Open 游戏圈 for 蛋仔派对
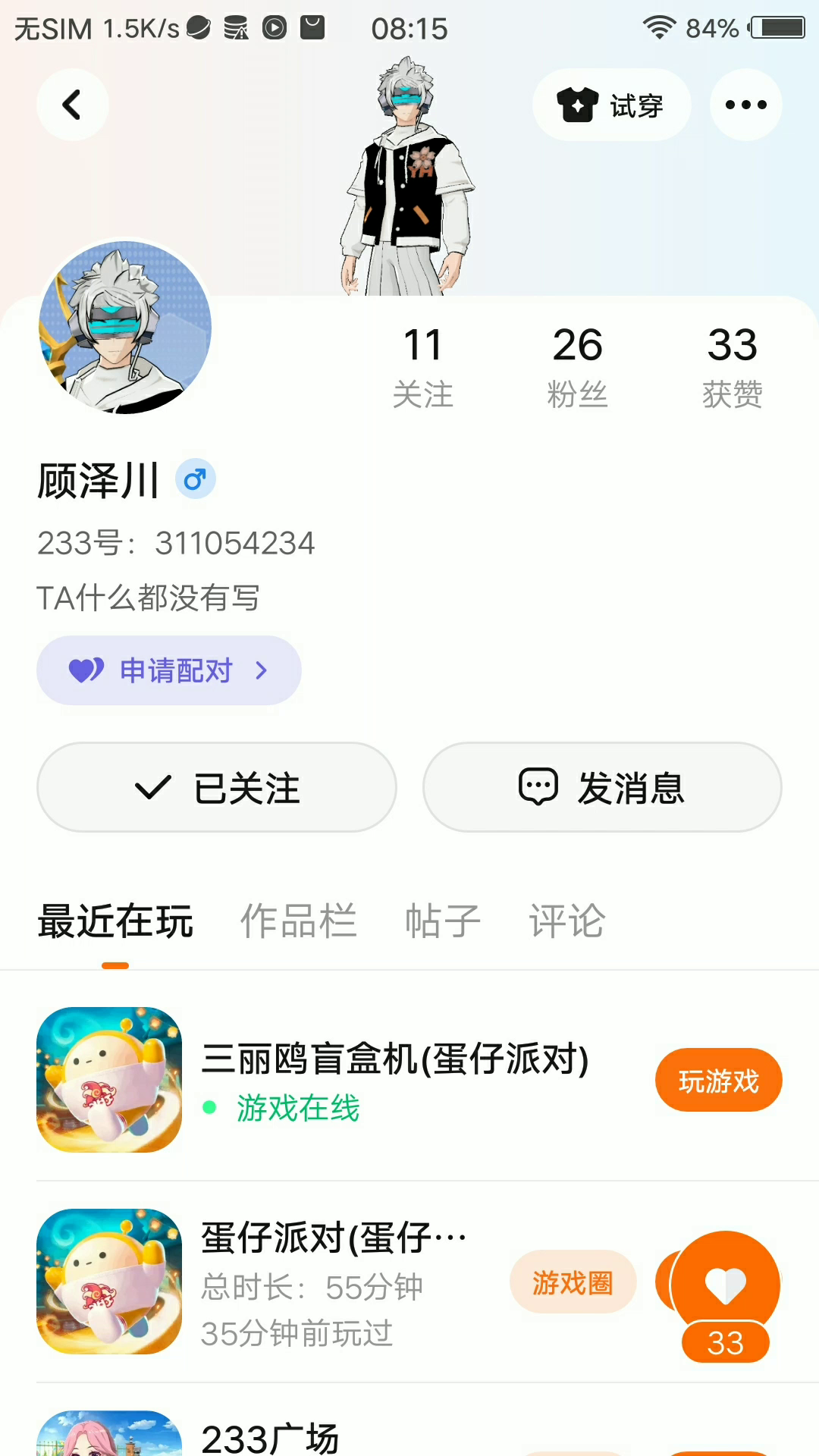Image resolution: width=819 pixels, height=1456 pixels. 573,1282
